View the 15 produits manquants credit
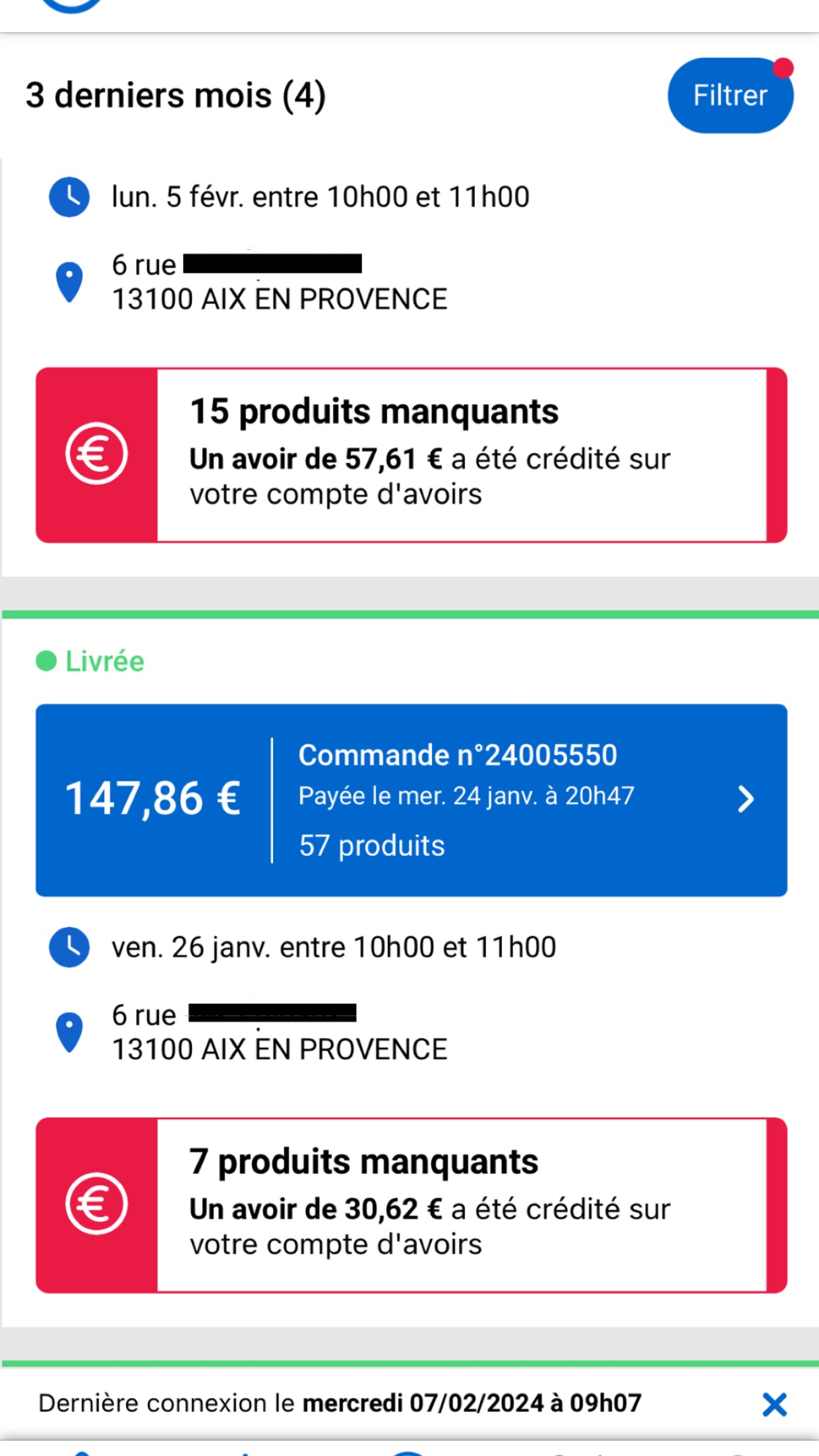 (x=411, y=455)
